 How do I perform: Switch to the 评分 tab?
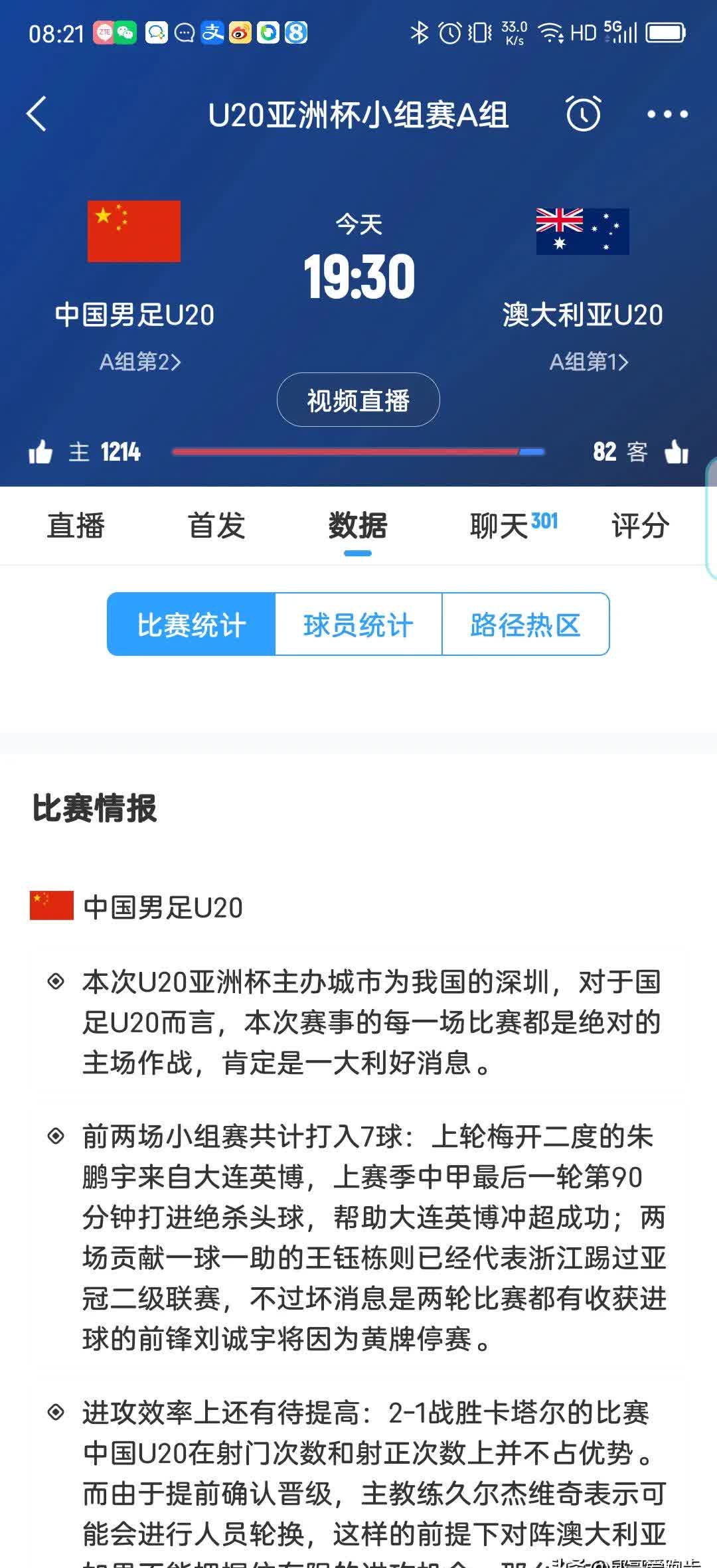pos(640,526)
